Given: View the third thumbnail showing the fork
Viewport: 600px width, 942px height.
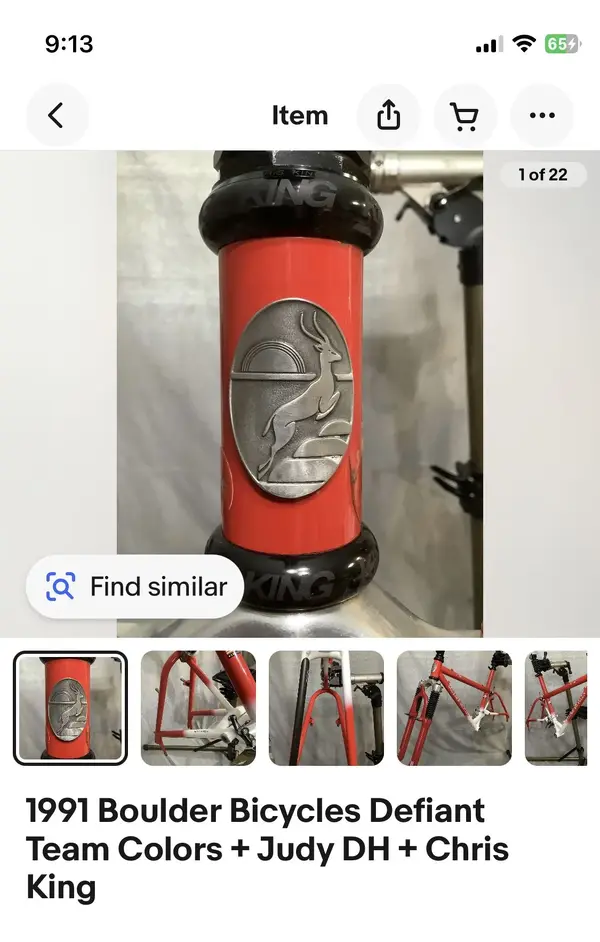Looking at the screenshot, I should coord(326,708).
